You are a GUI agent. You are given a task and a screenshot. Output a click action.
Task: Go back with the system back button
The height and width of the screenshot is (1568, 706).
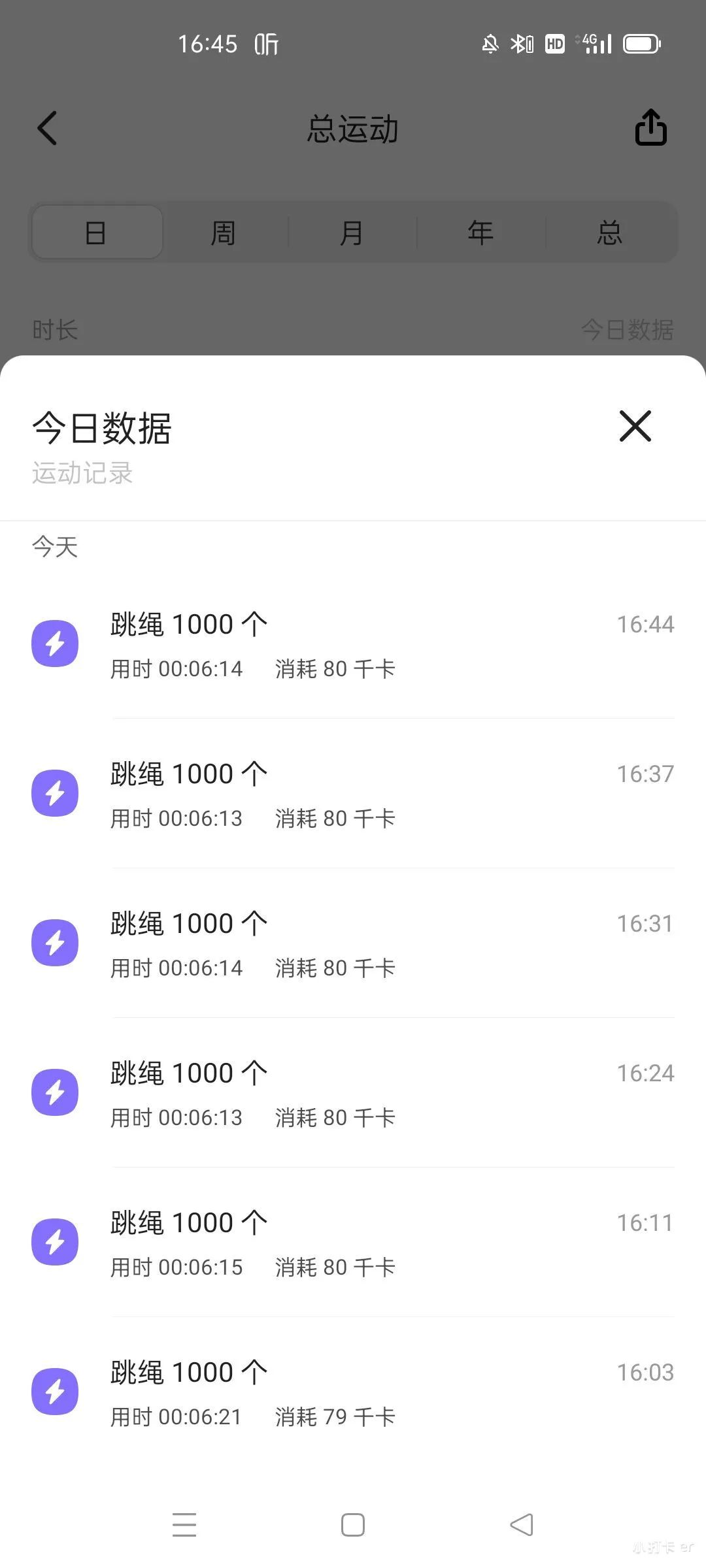click(x=522, y=1525)
